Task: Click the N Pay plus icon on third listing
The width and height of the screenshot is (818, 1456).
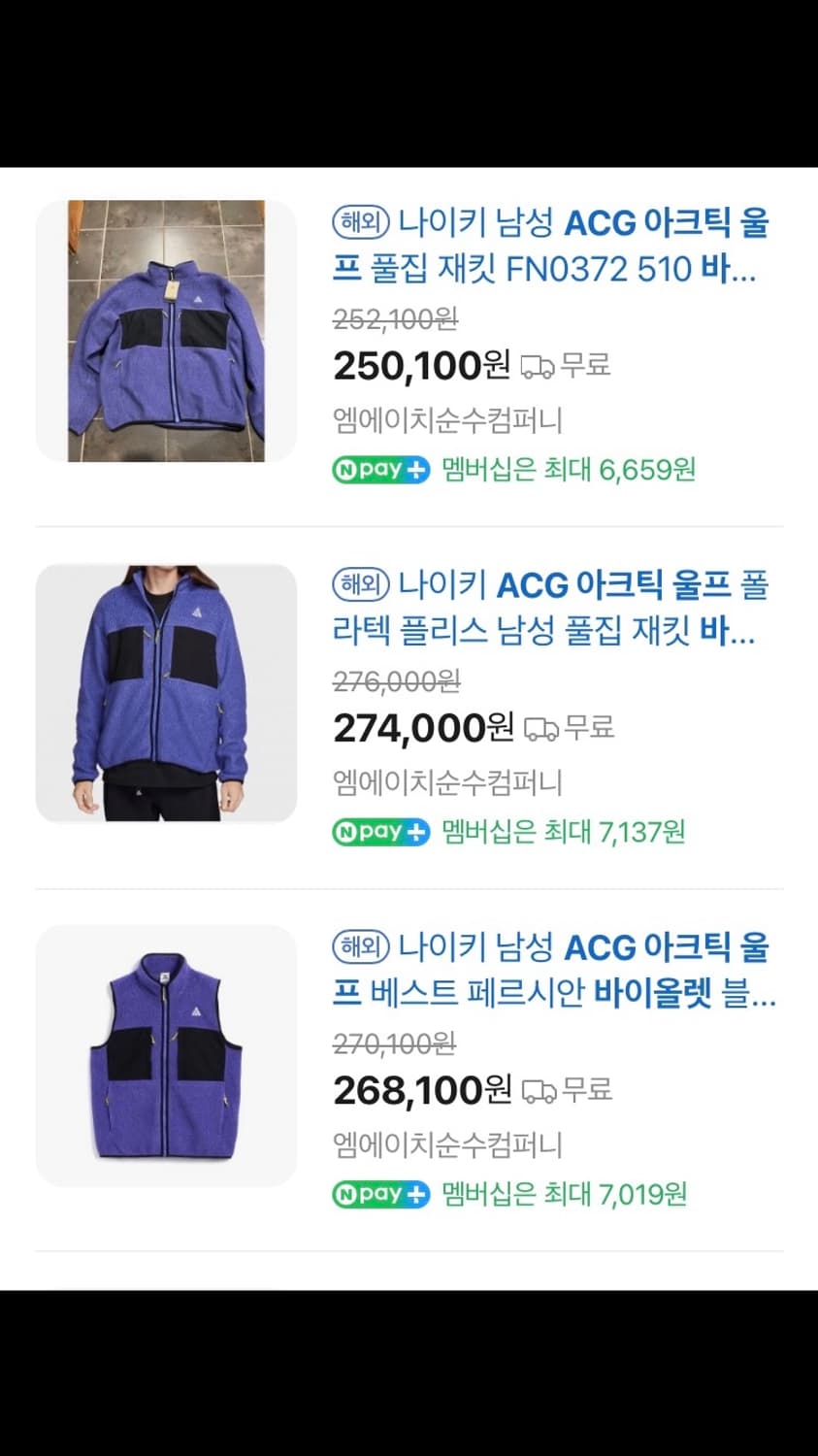Action: pyautogui.click(x=379, y=1195)
